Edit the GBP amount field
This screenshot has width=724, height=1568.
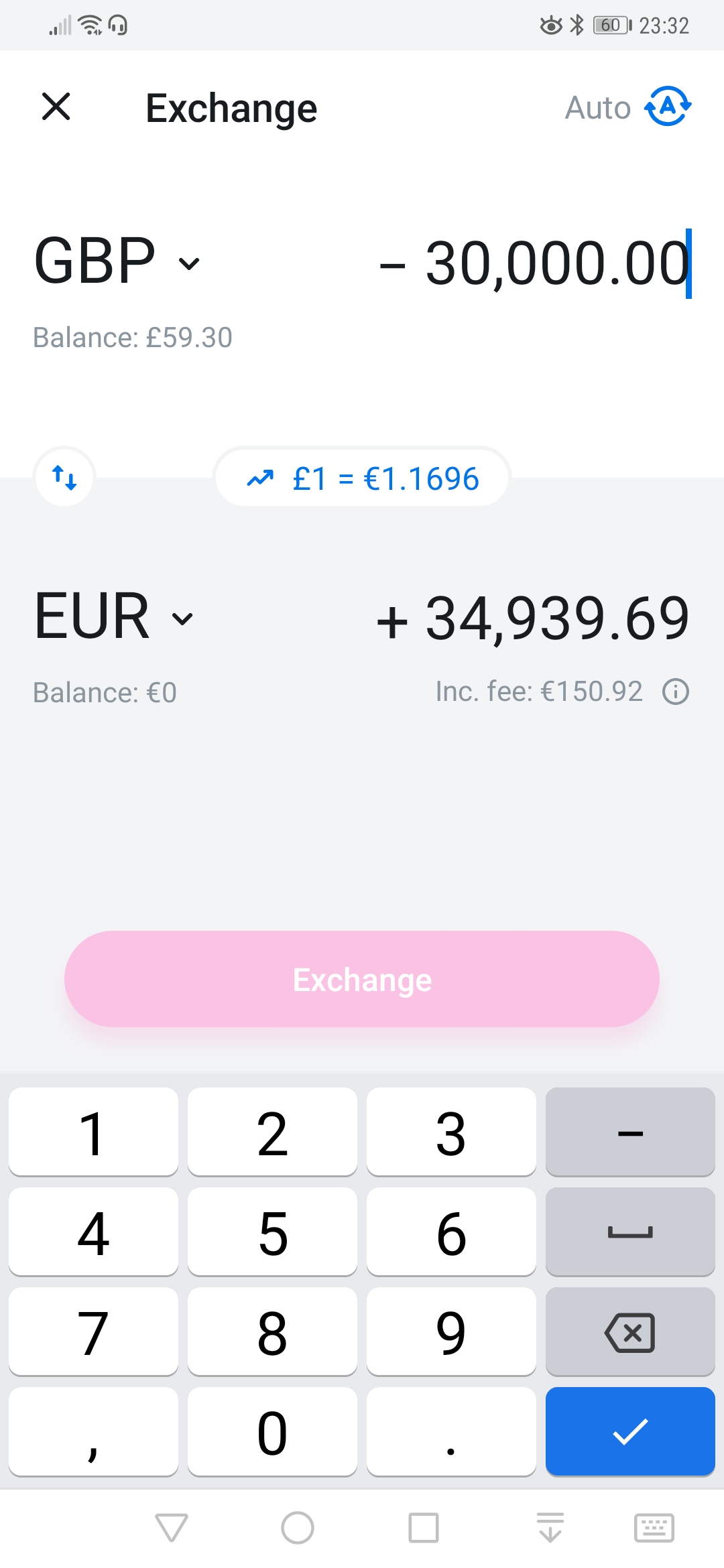pos(534,263)
